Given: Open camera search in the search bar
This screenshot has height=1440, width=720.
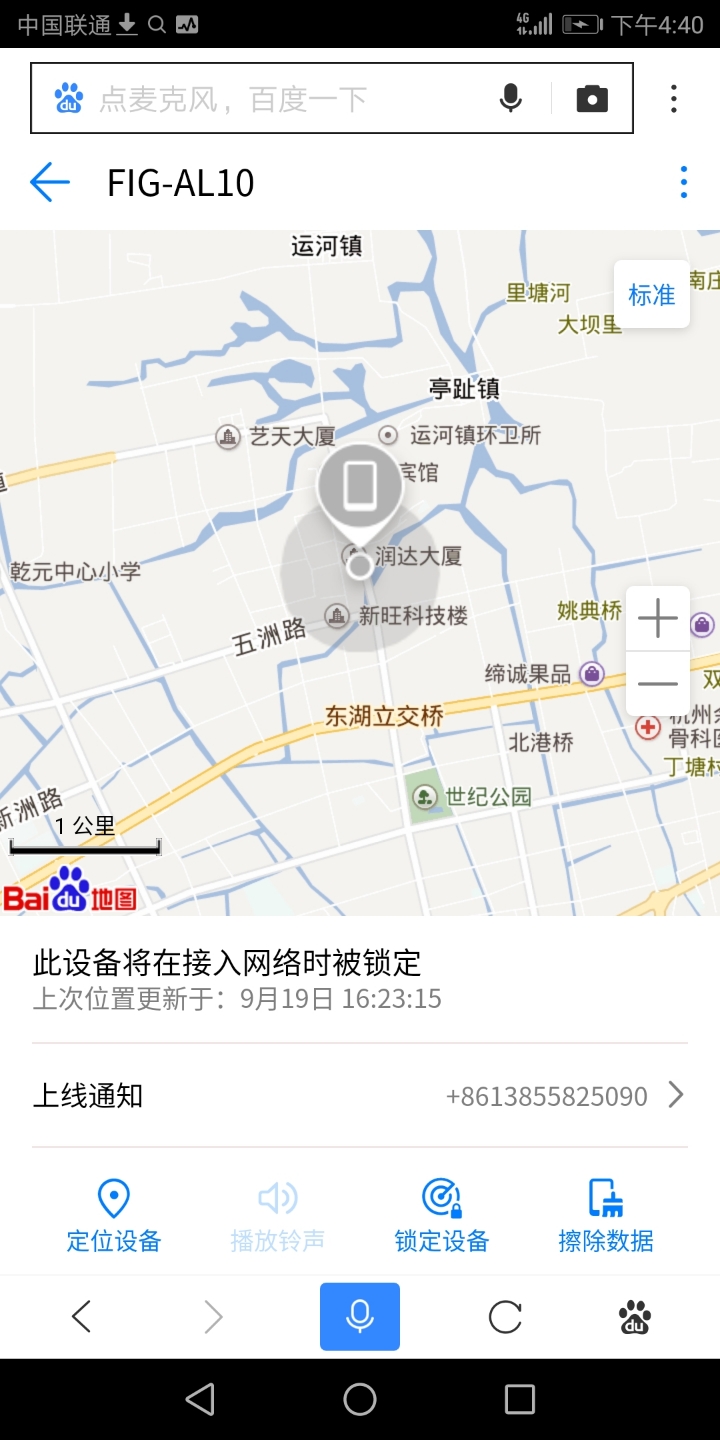Looking at the screenshot, I should tap(593, 98).
